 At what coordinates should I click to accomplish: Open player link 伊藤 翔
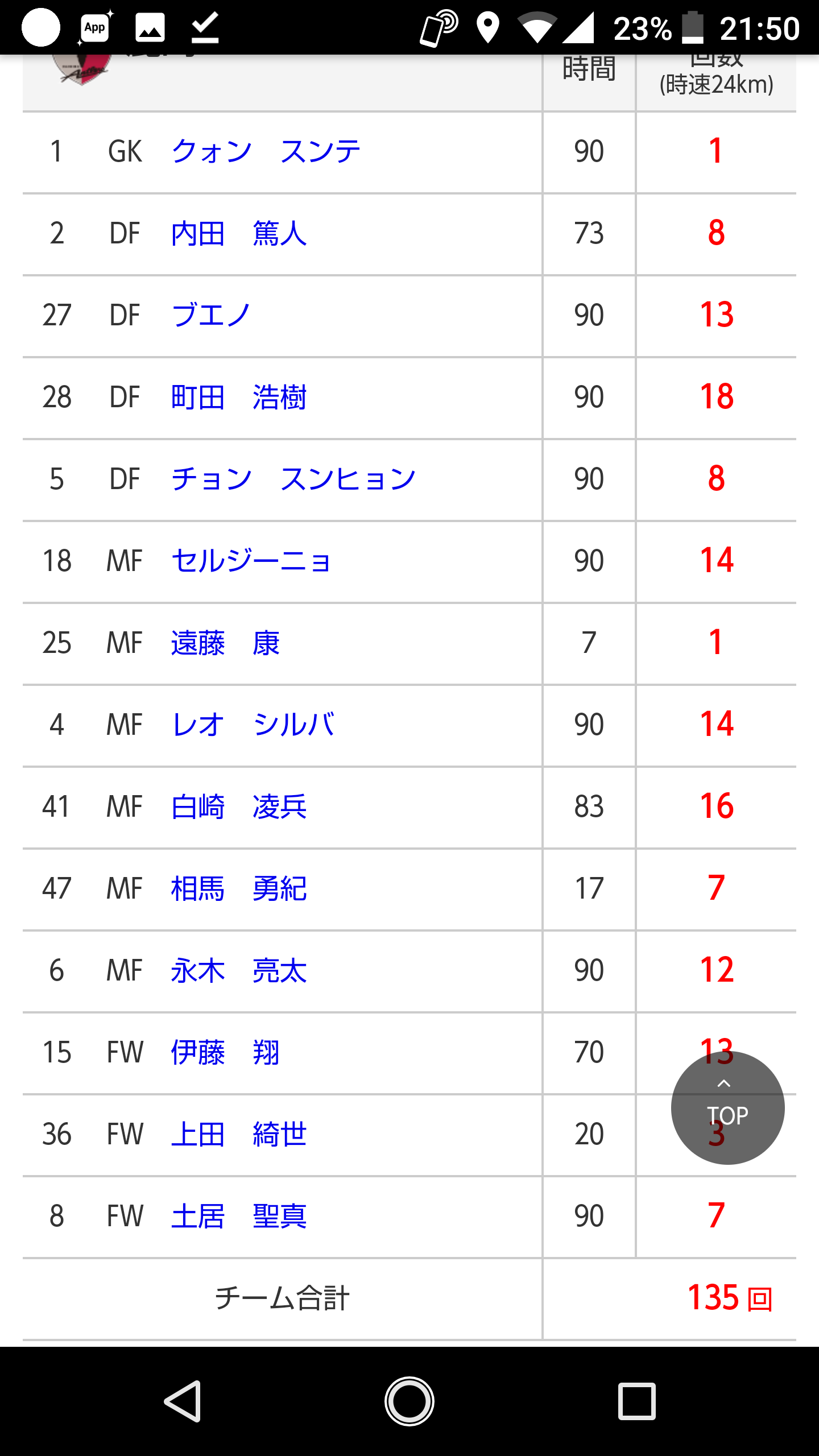[225, 1052]
